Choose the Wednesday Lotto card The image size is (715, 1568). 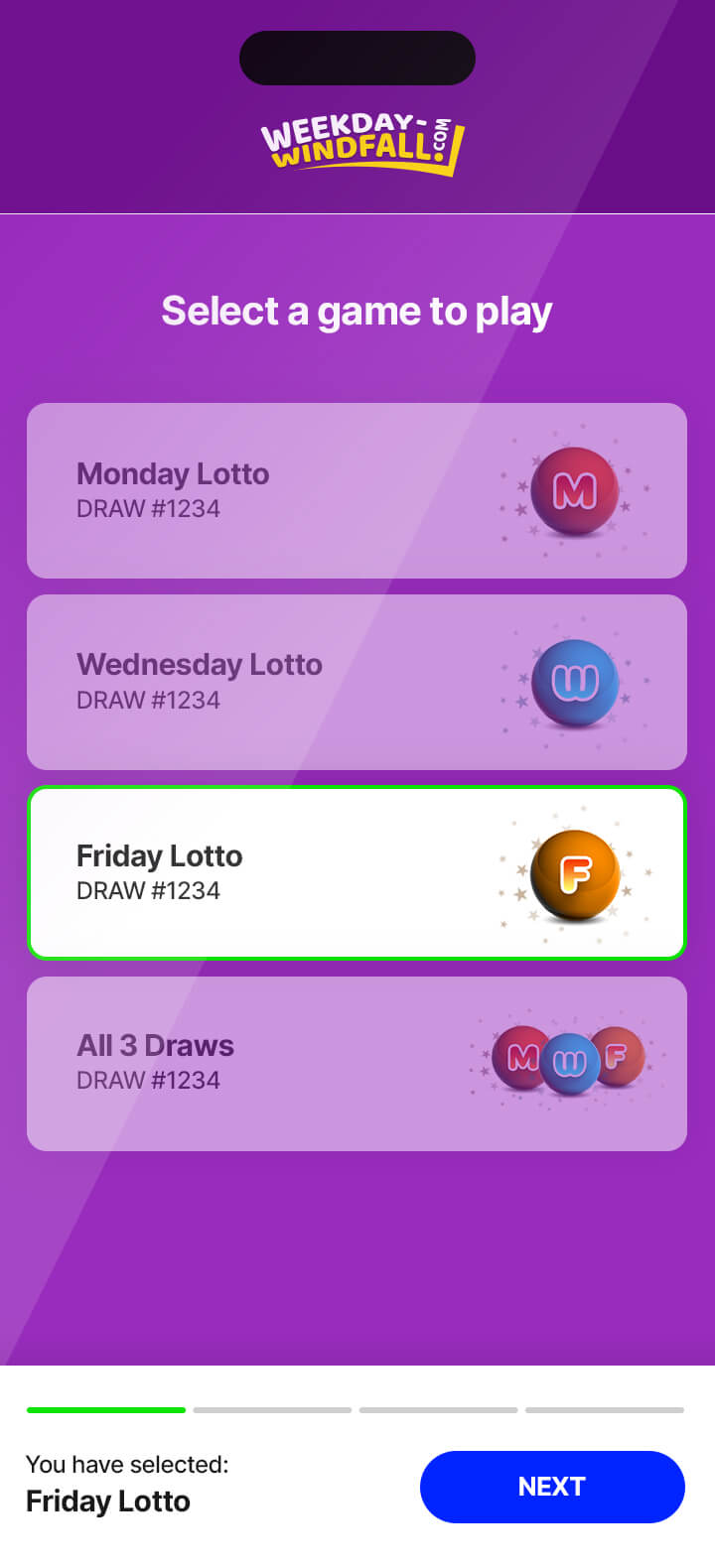click(x=357, y=682)
